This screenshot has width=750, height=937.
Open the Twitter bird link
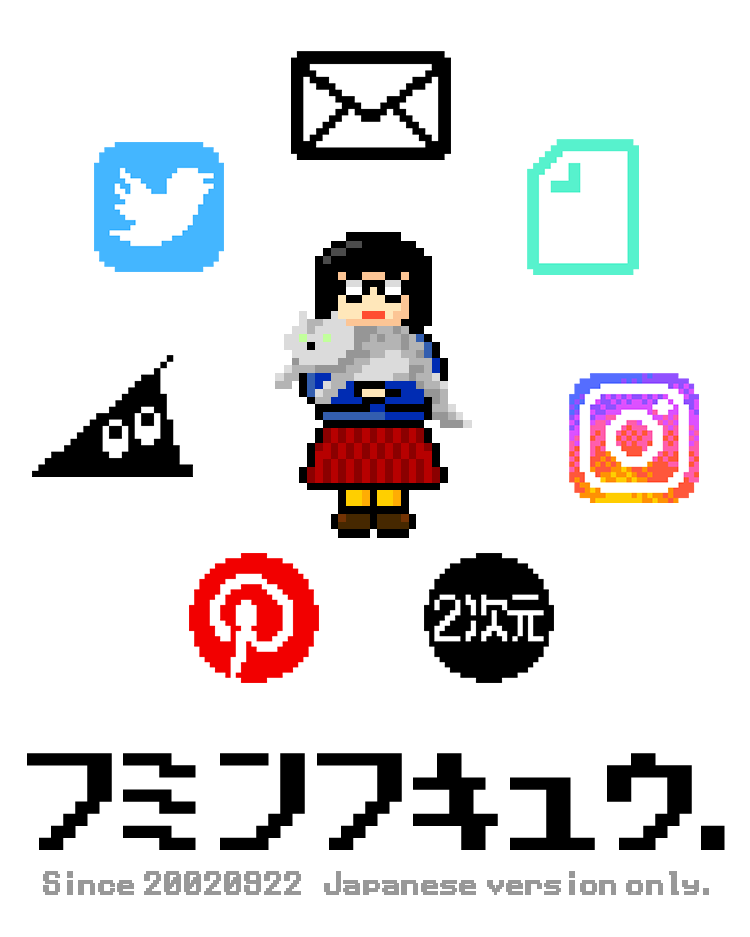159,207
